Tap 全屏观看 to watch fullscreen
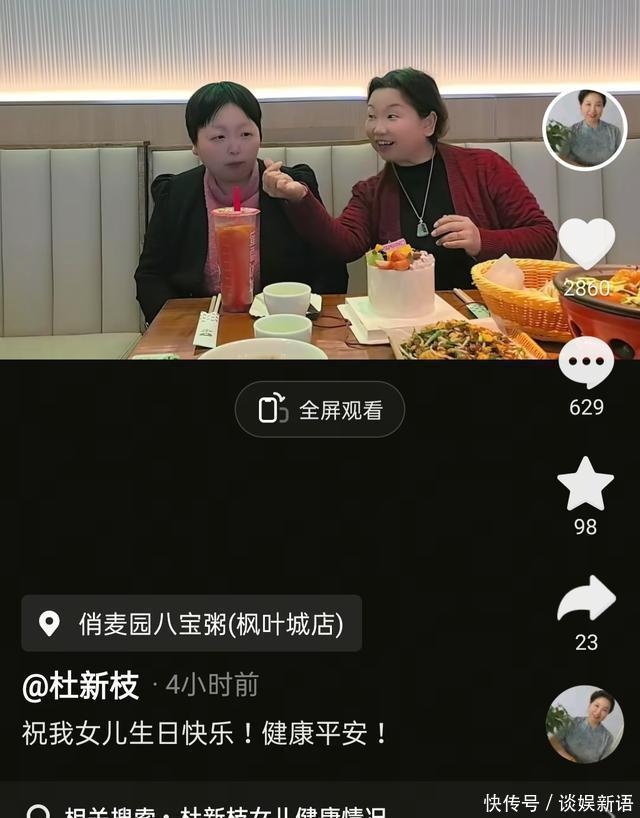 [x=320, y=409]
